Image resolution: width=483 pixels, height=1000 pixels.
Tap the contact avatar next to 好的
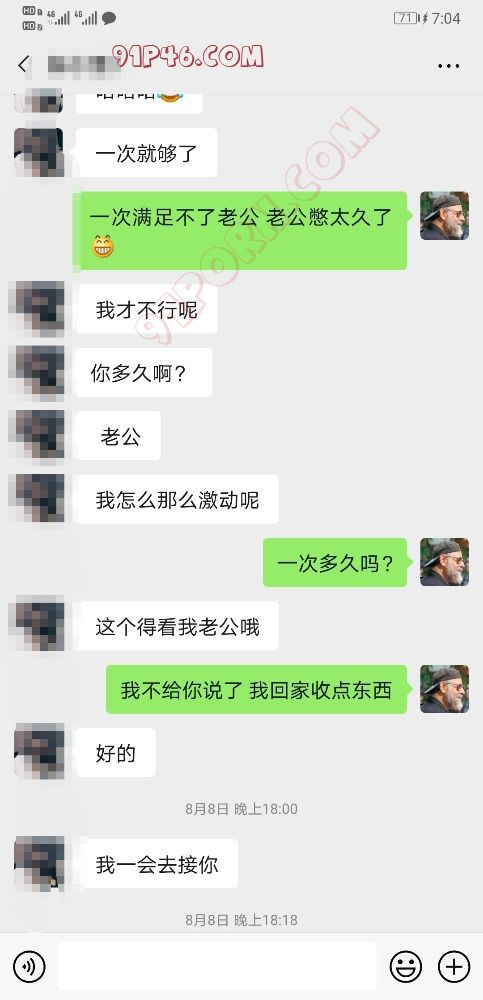tap(39, 751)
